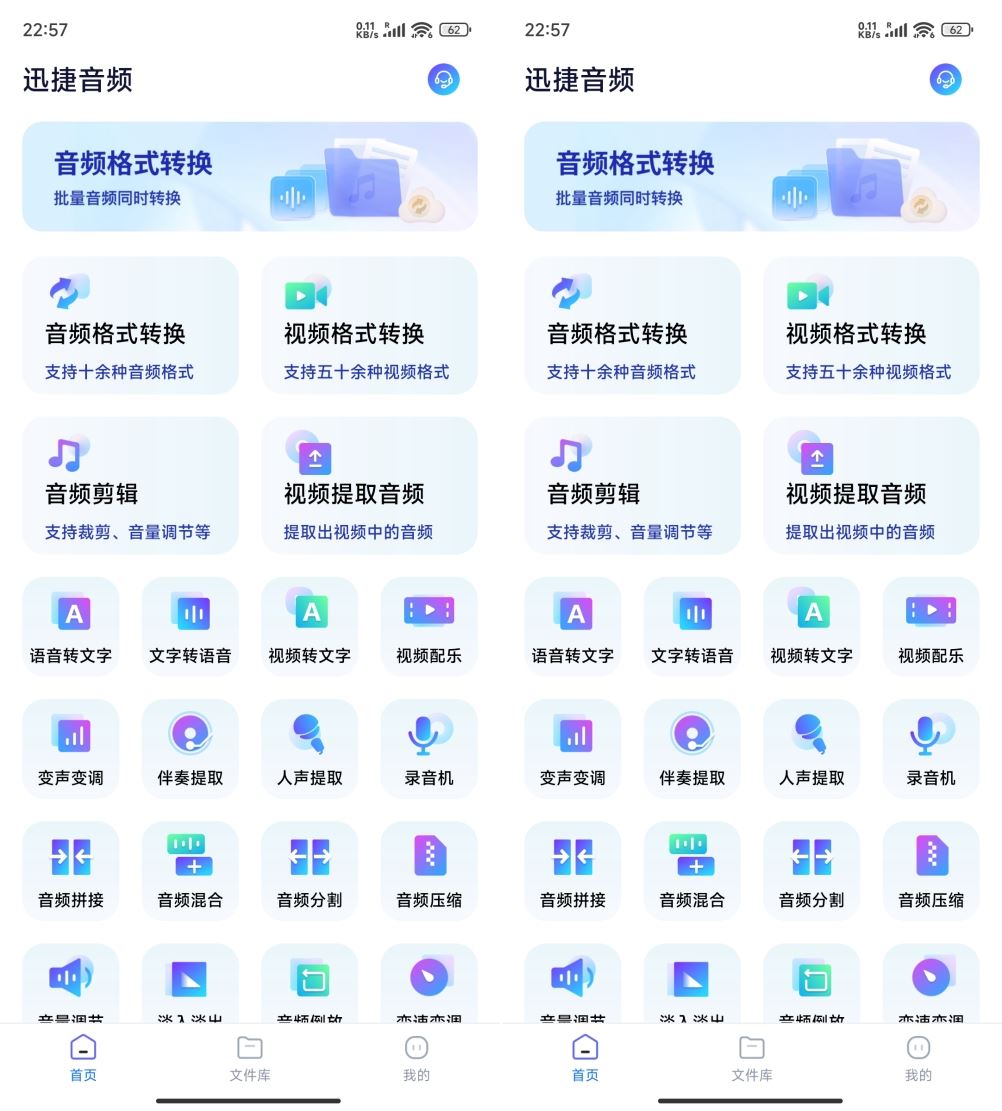
Task: Open the 音频格式转换 batch conversion banner
Action: [x=250, y=177]
